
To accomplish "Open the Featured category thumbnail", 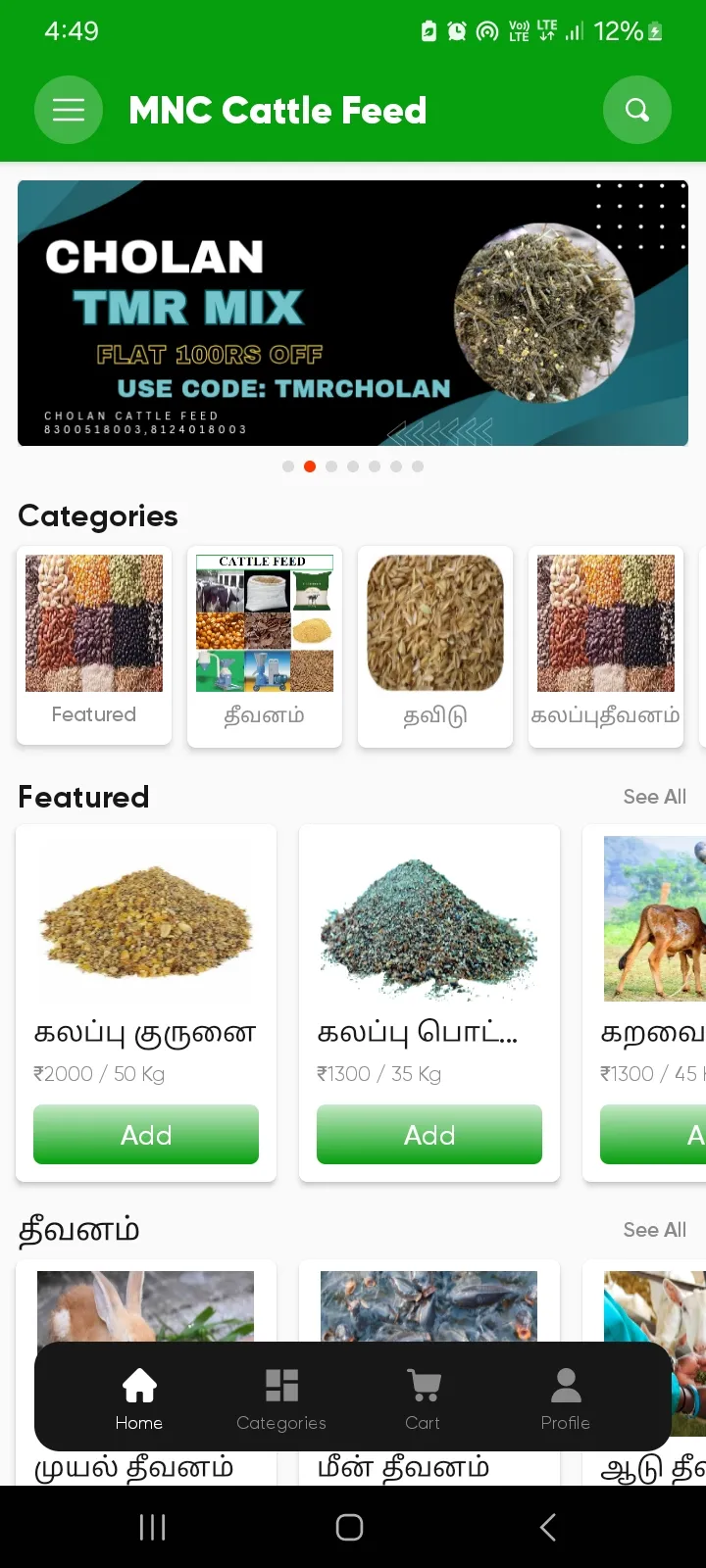I will (x=93, y=647).
